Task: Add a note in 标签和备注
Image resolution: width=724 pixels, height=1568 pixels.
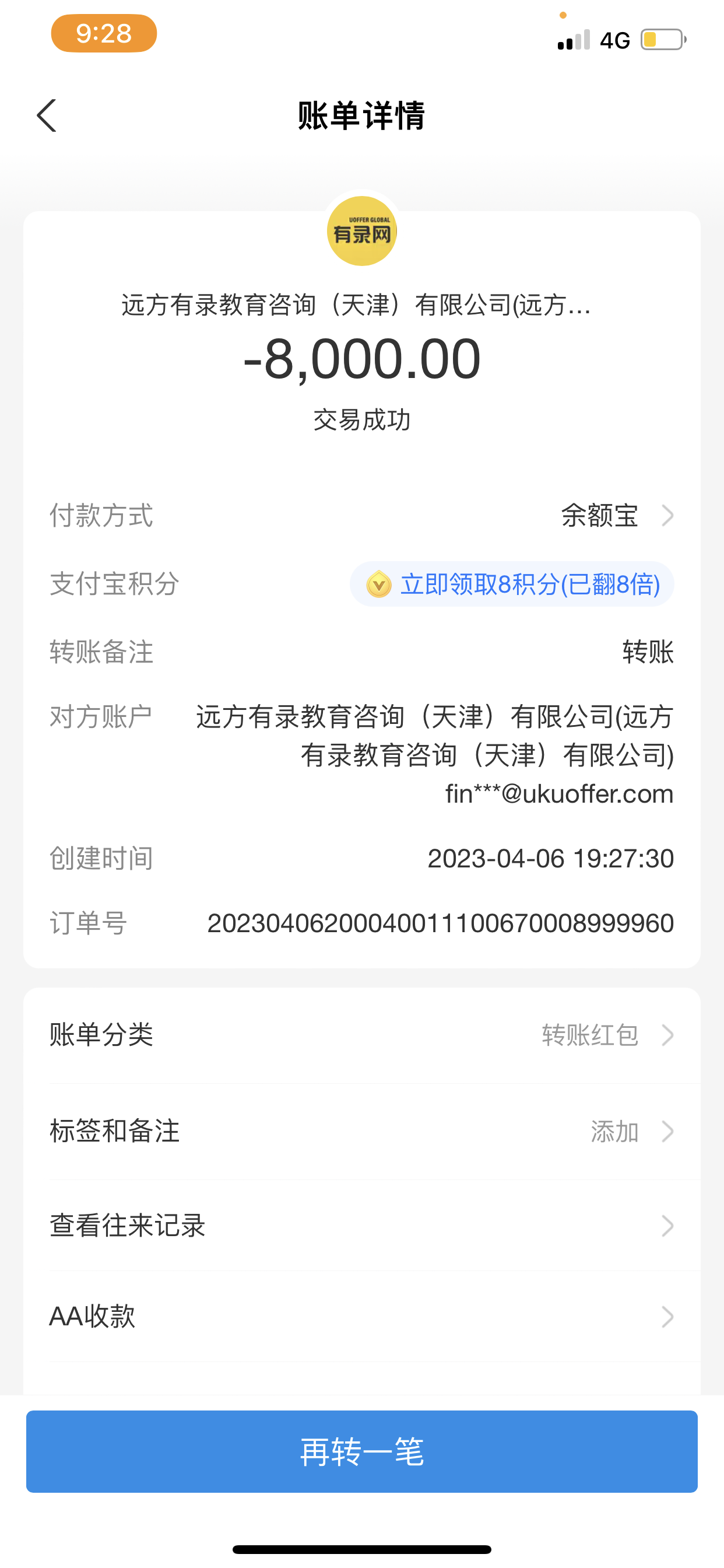Action: [x=362, y=1131]
